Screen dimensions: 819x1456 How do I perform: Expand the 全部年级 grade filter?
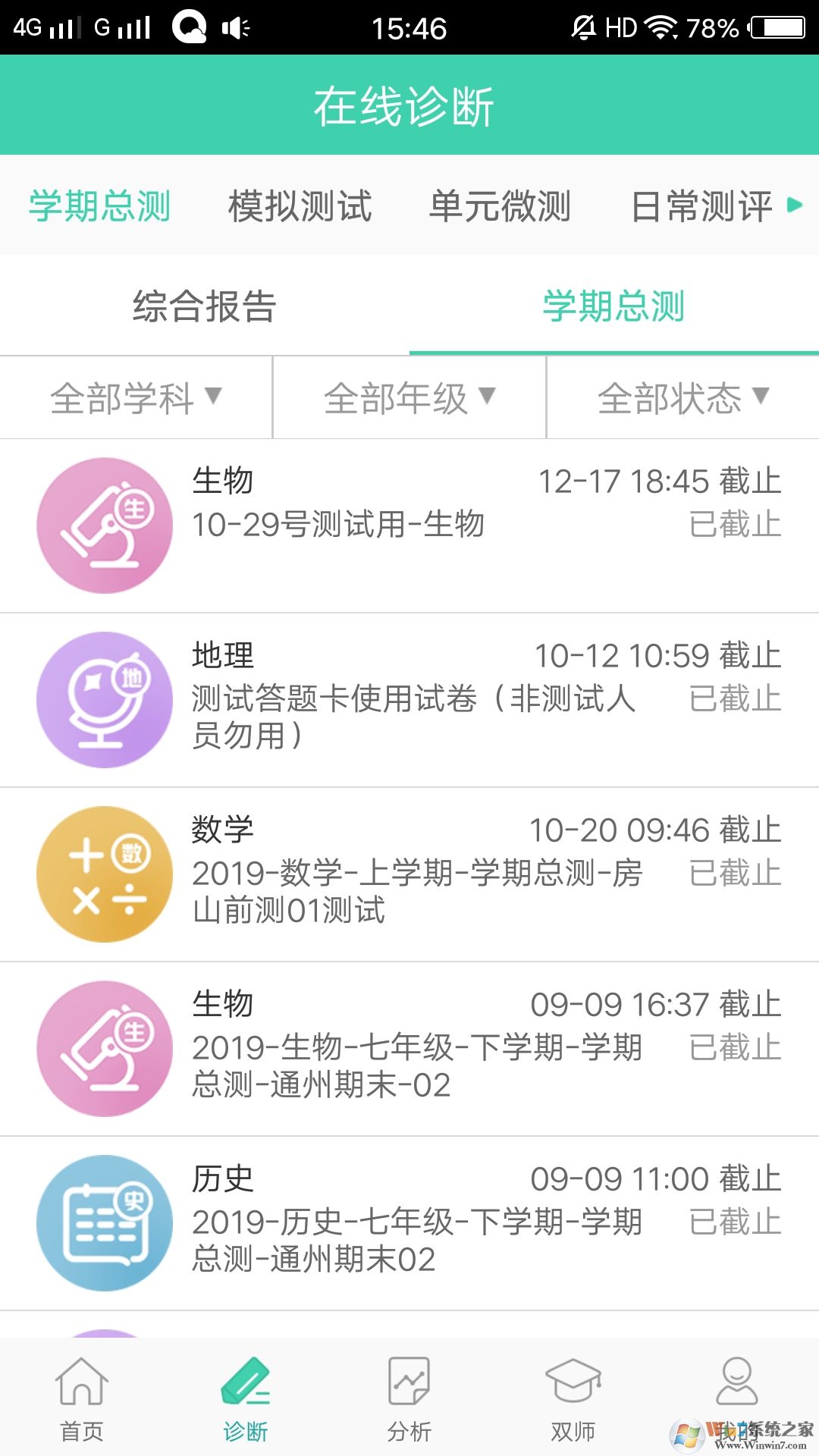point(408,397)
